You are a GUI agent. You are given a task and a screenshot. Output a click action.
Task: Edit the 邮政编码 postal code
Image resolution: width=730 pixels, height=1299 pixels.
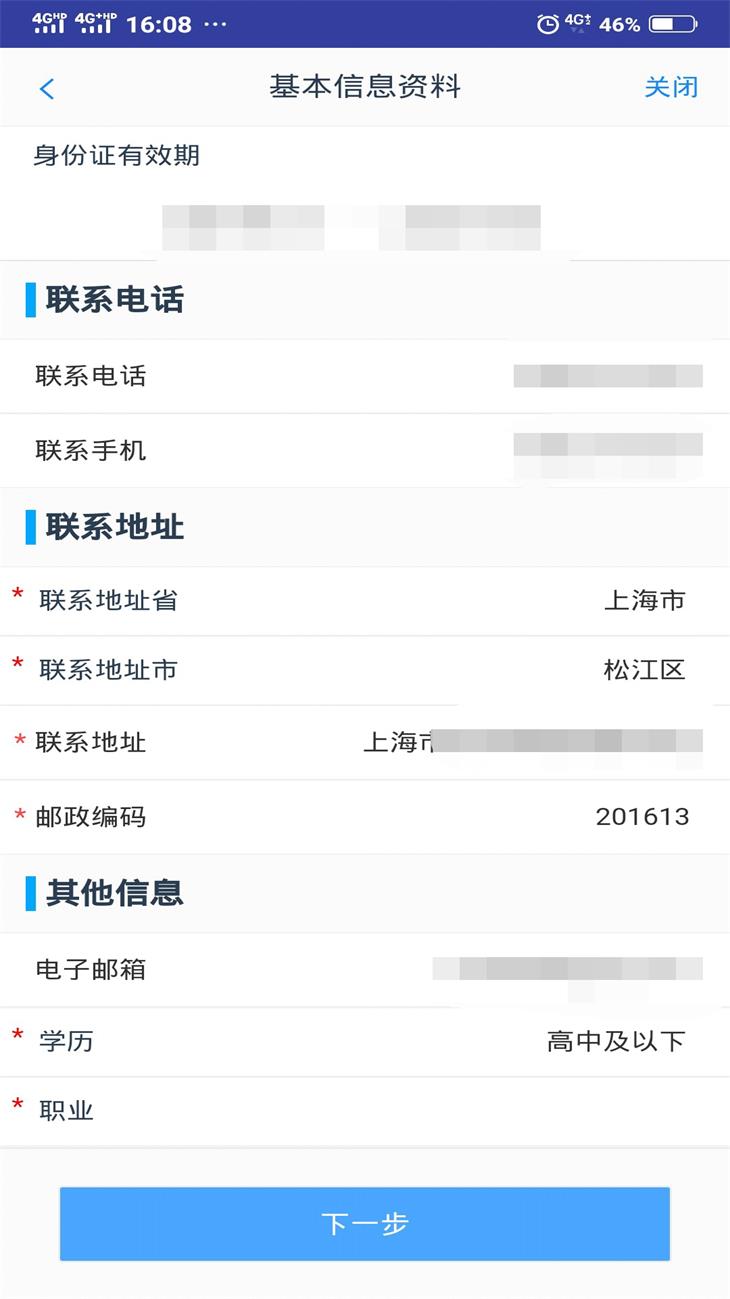[642, 817]
